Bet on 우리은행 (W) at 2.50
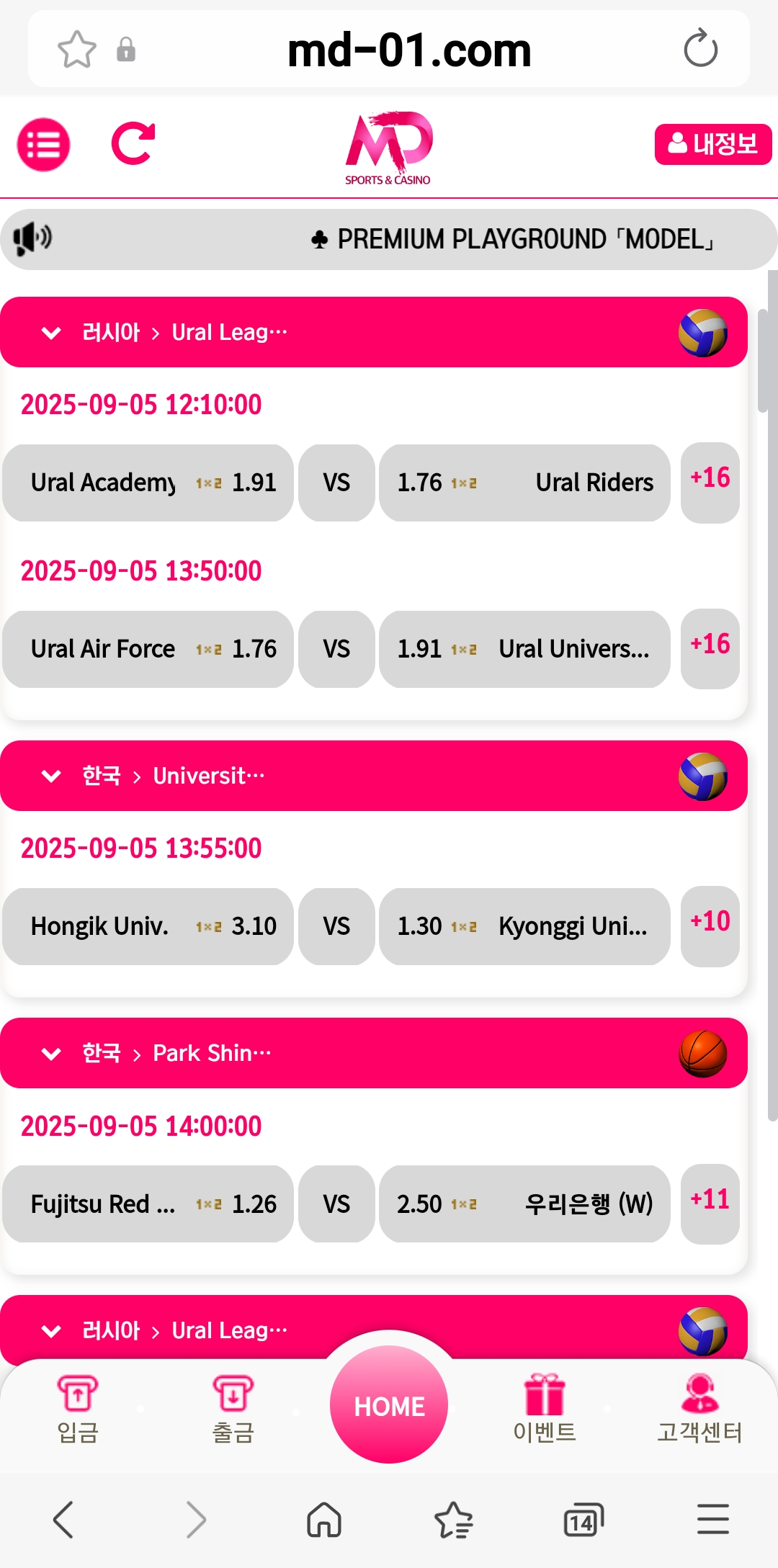The height and width of the screenshot is (1568, 778). pyautogui.click(x=524, y=1204)
